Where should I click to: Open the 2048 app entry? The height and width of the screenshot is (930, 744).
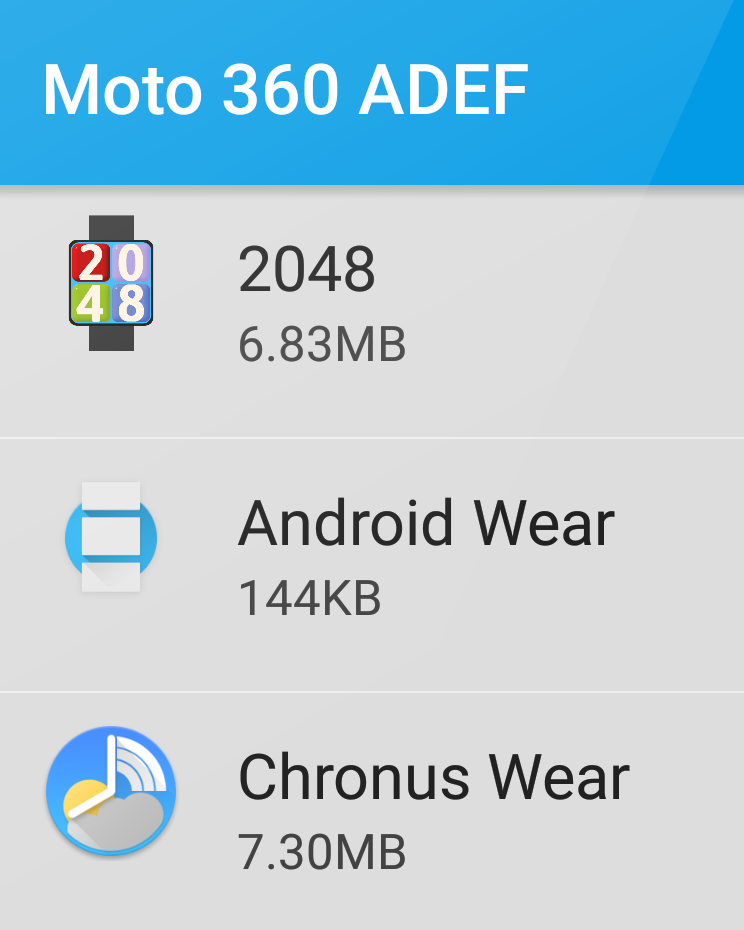[x=370, y=305]
